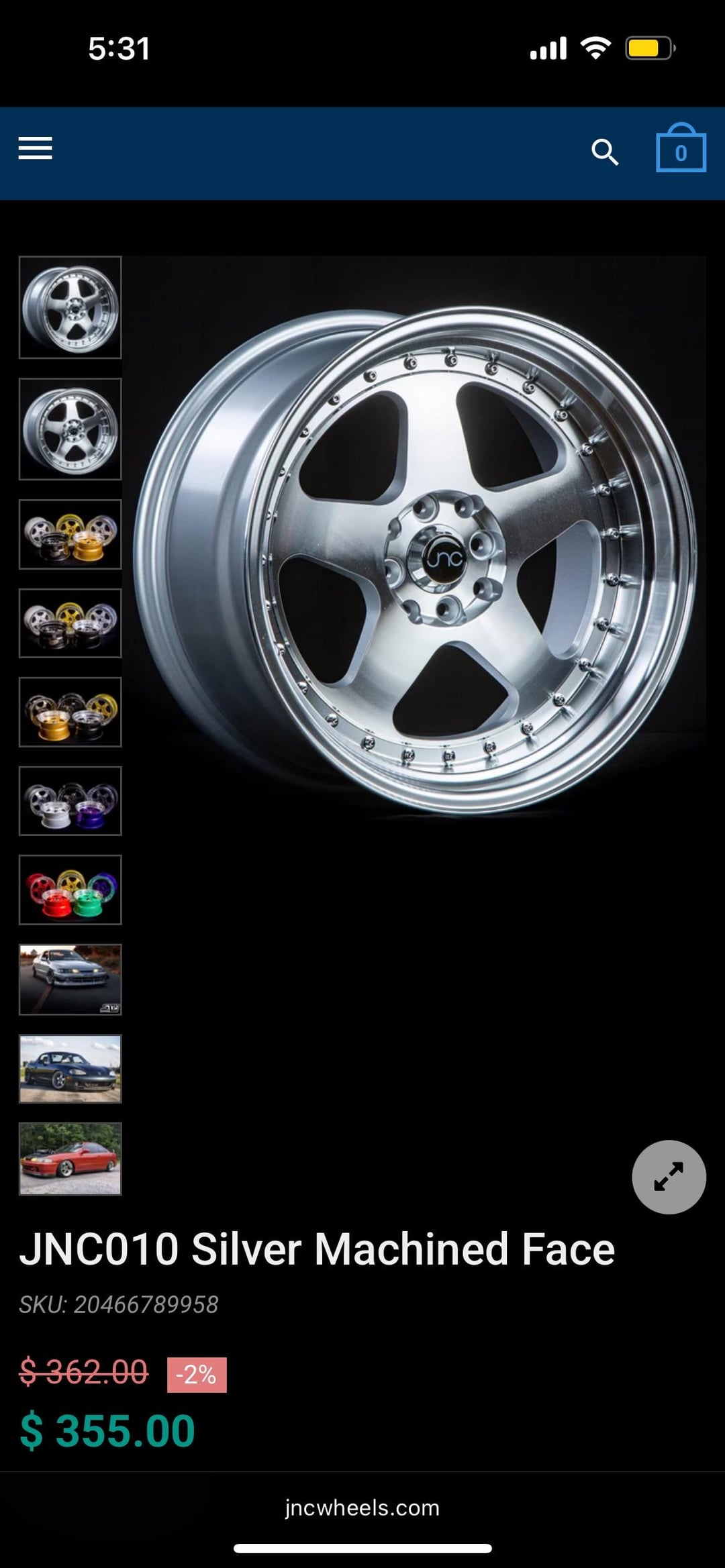The height and width of the screenshot is (1568, 725).
Task: Select the second silver wheel thumbnail
Action: click(70, 429)
